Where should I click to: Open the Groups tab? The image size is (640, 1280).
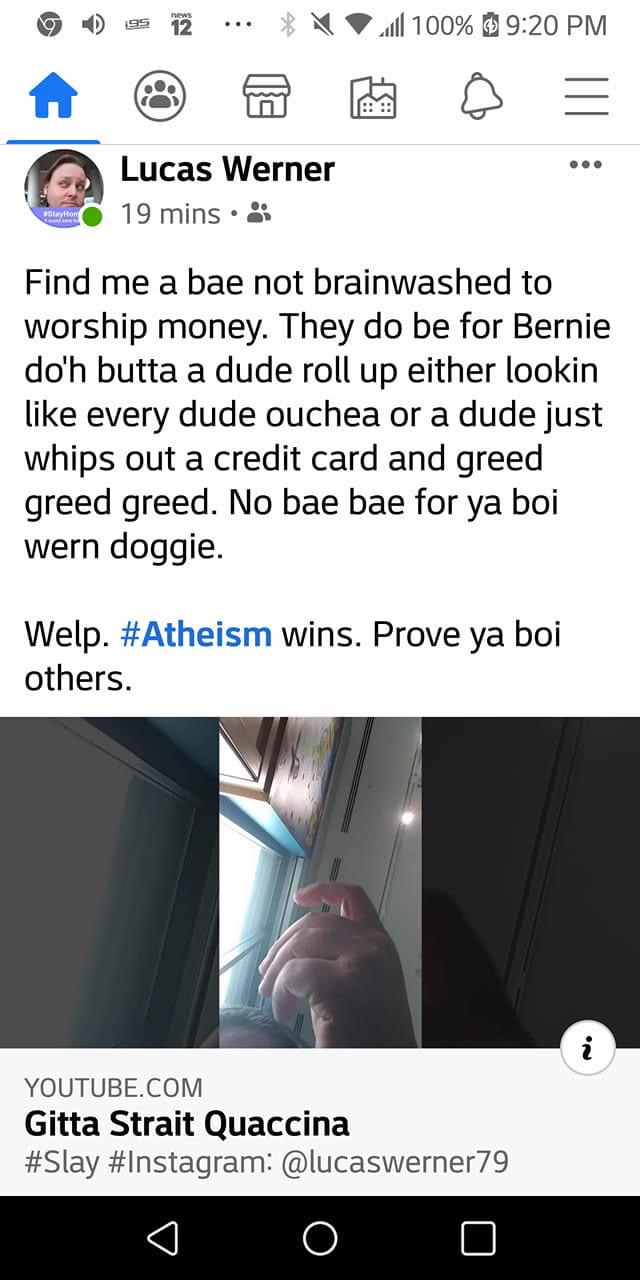click(x=160, y=99)
